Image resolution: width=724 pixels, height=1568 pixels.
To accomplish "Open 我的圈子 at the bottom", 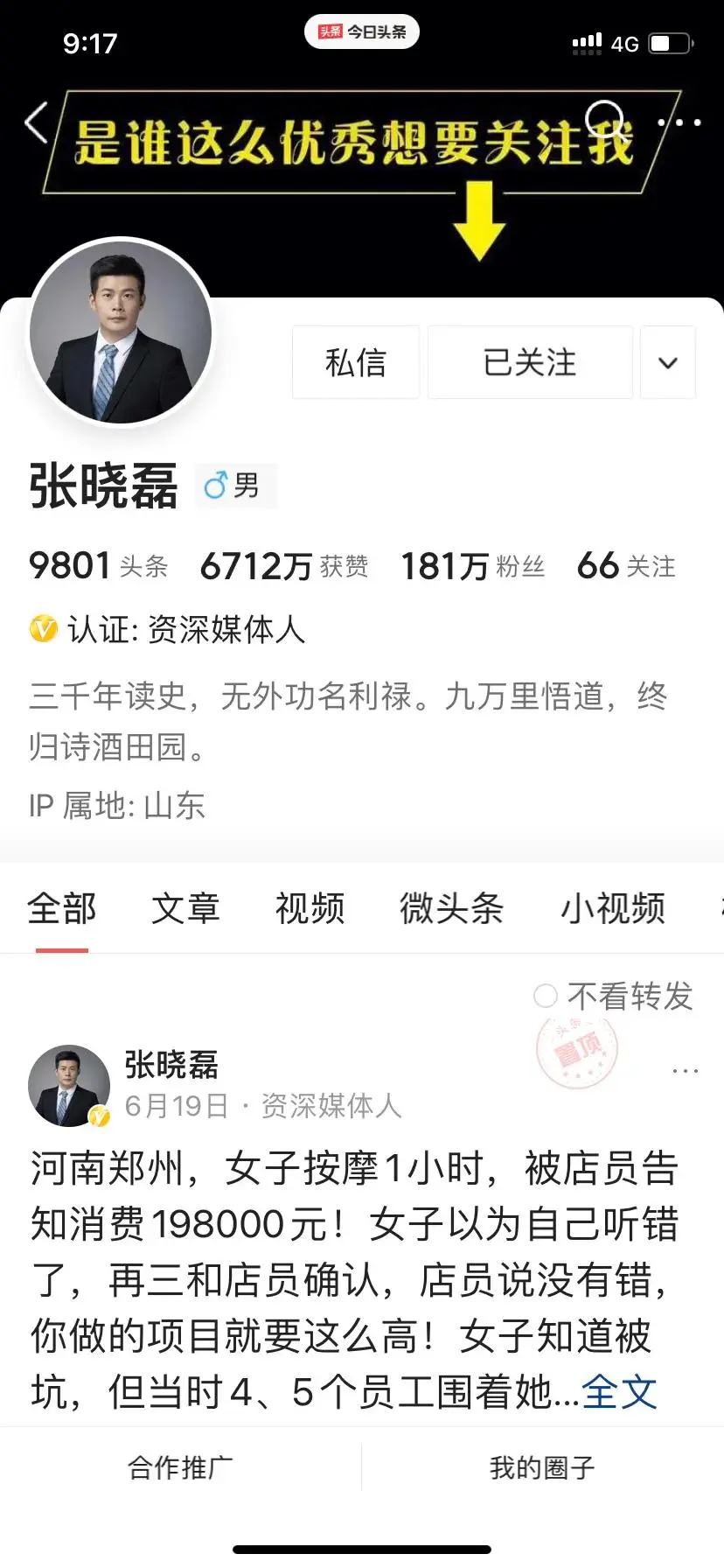I will 542,1467.
